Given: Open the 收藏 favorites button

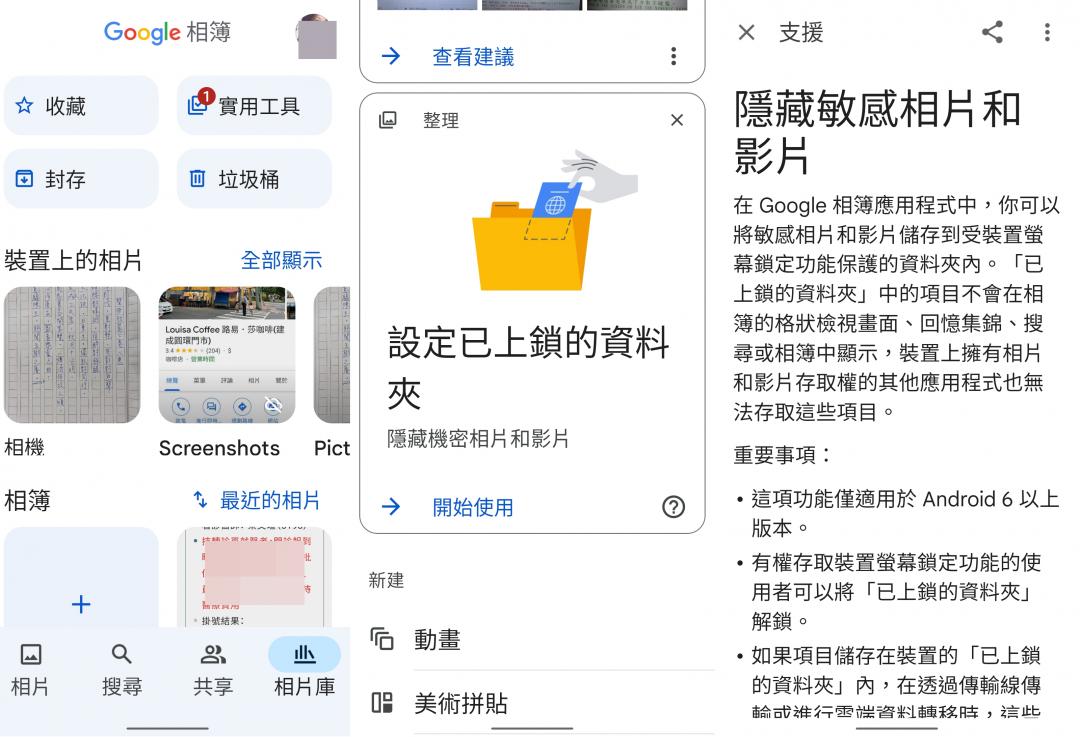Looking at the screenshot, I should tap(80, 106).
